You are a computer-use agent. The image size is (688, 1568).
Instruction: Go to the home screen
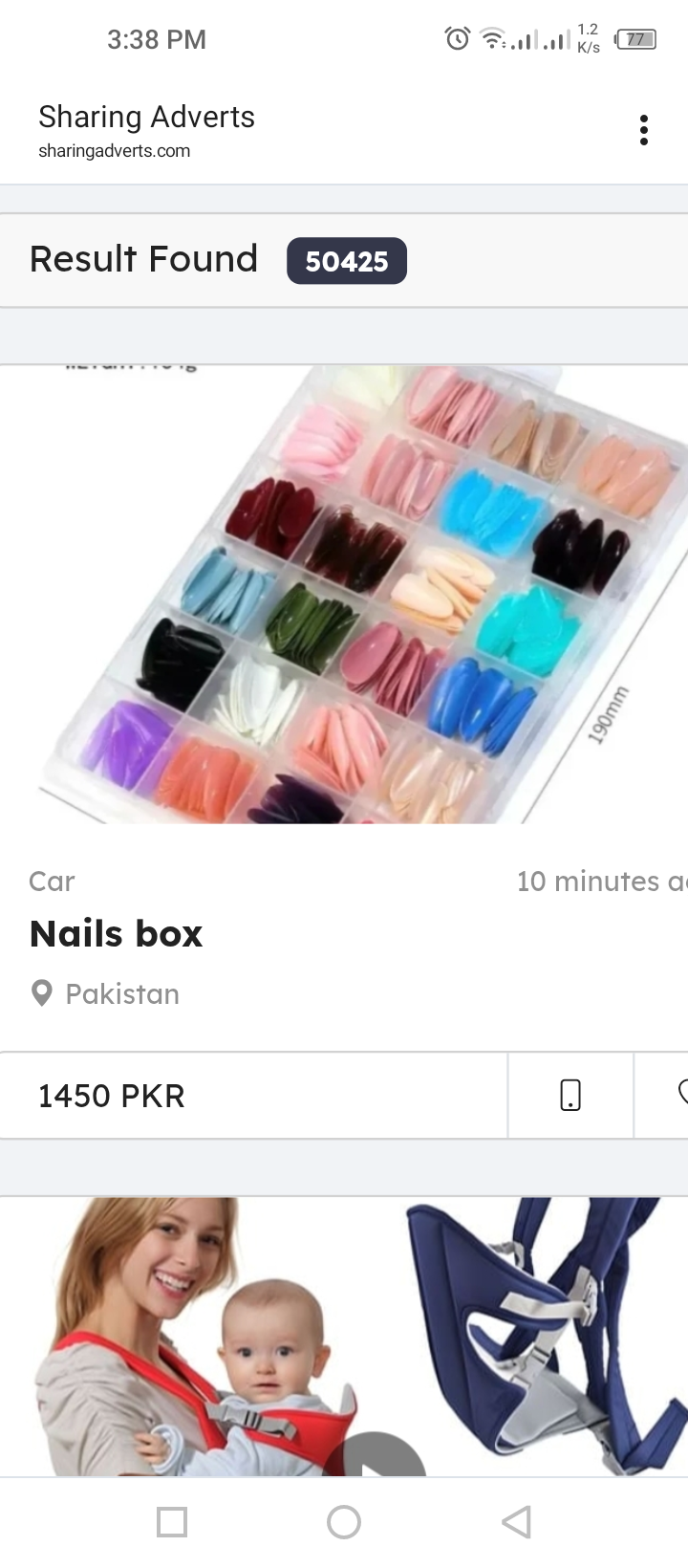click(344, 1521)
